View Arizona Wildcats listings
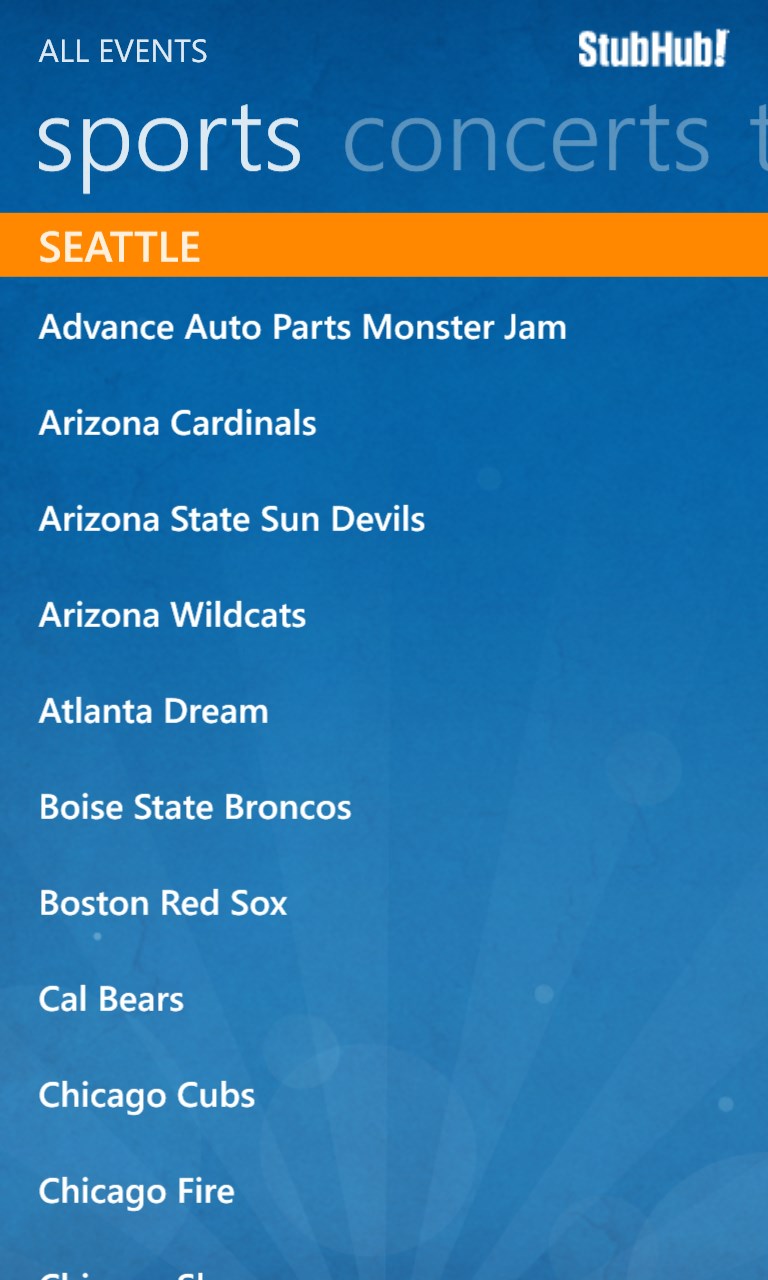768x1280 pixels. pyautogui.click(x=171, y=615)
